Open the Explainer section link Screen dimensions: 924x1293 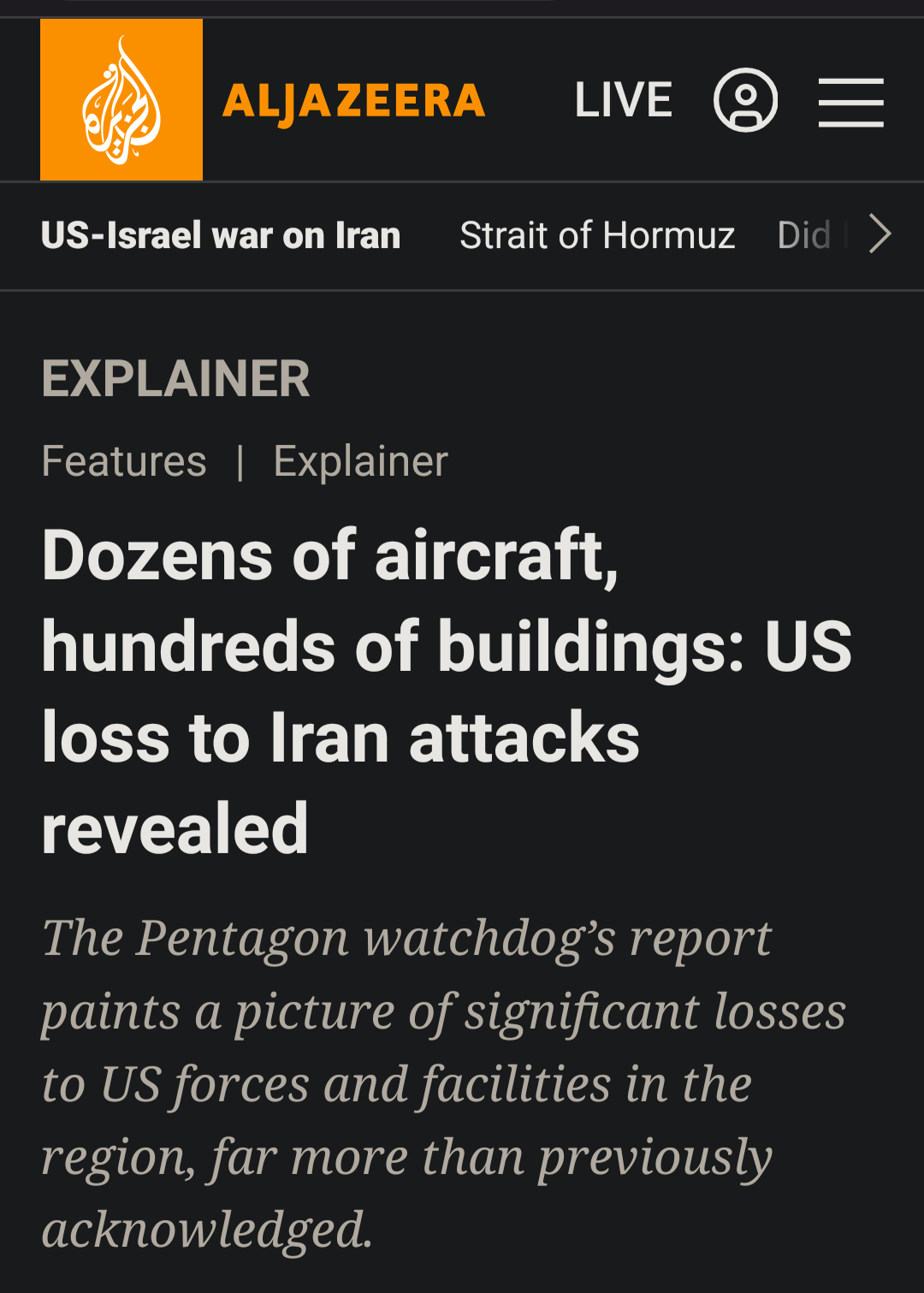click(x=360, y=462)
